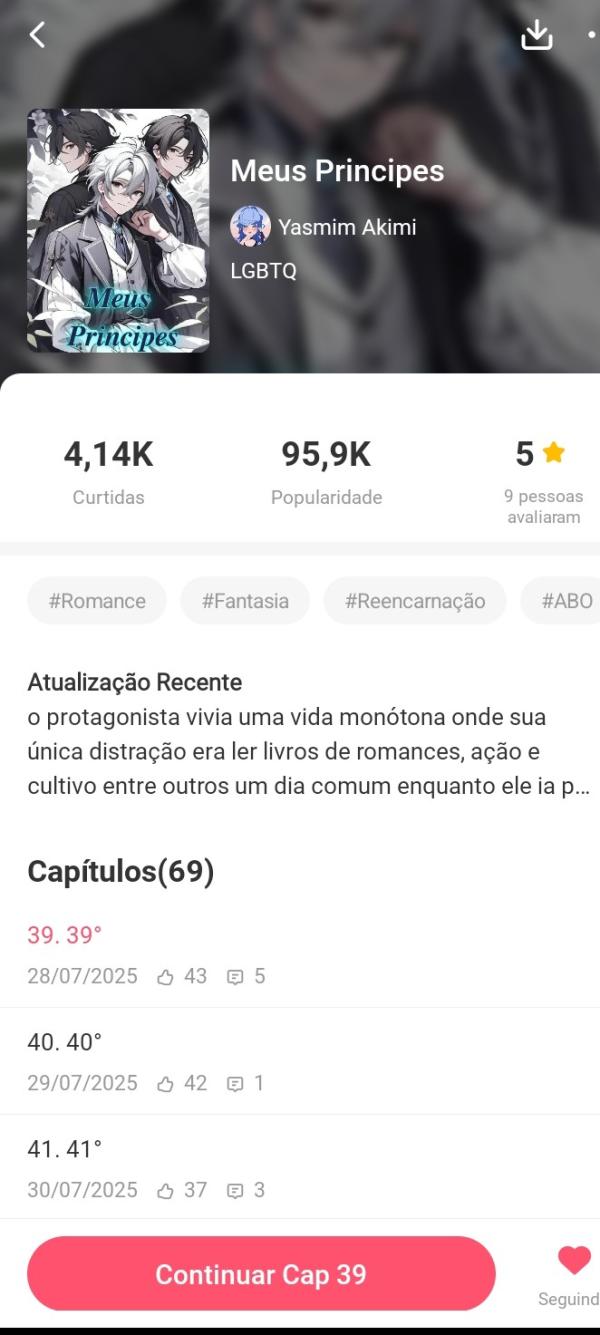The width and height of the screenshot is (600, 1335).
Task: Open the overflow menu at top right
Action: point(591,35)
